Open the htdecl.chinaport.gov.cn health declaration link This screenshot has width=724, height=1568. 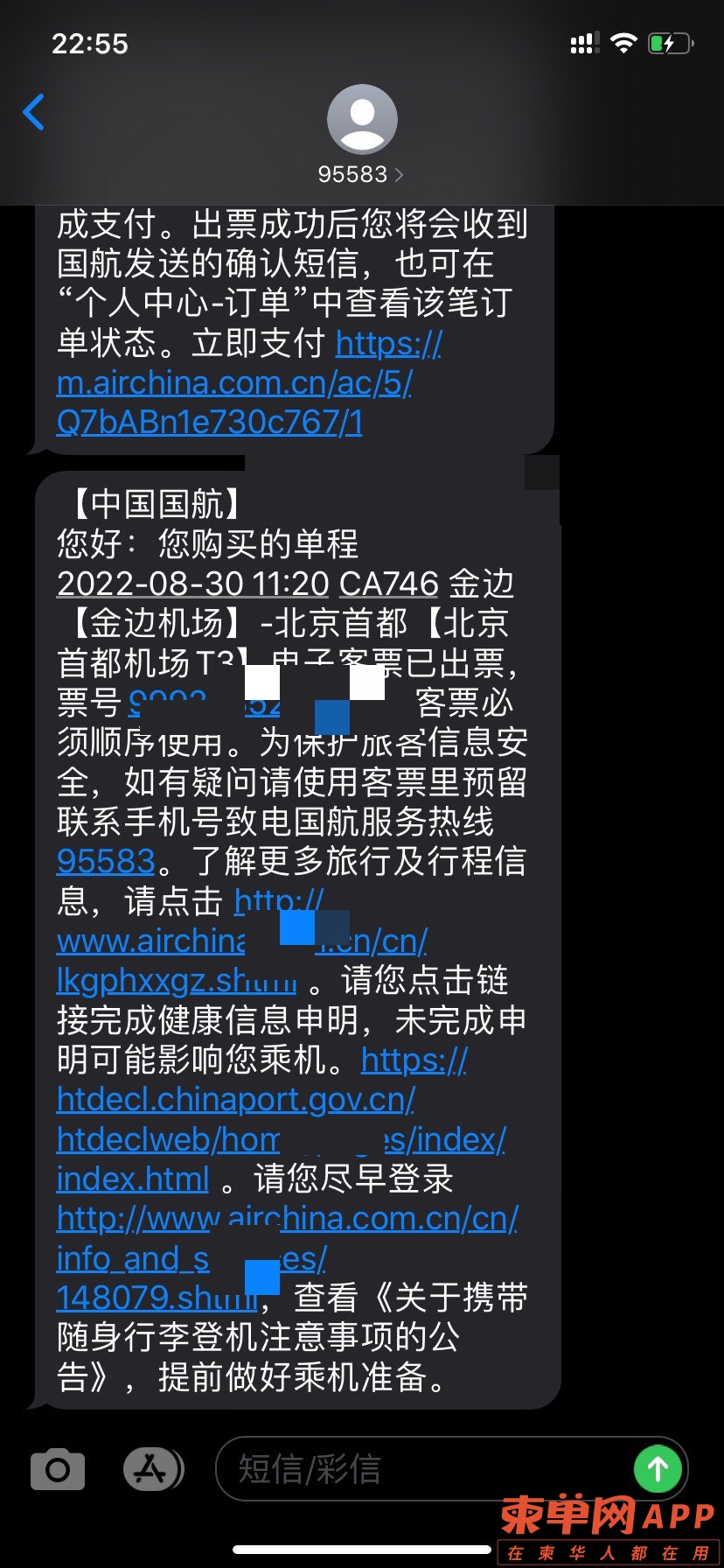(x=235, y=1100)
